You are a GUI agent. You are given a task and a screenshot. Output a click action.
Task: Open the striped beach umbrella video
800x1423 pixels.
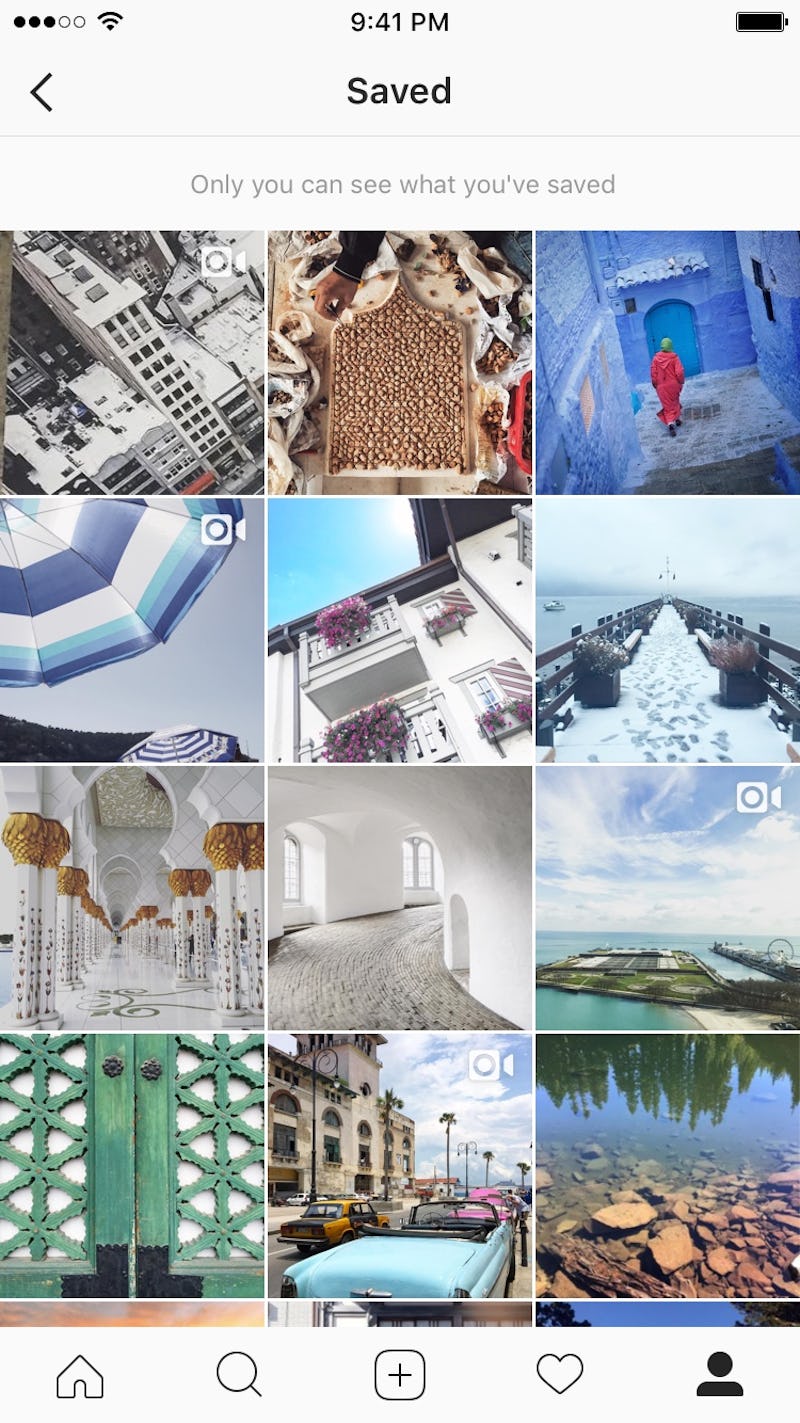[x=132, y=630]
